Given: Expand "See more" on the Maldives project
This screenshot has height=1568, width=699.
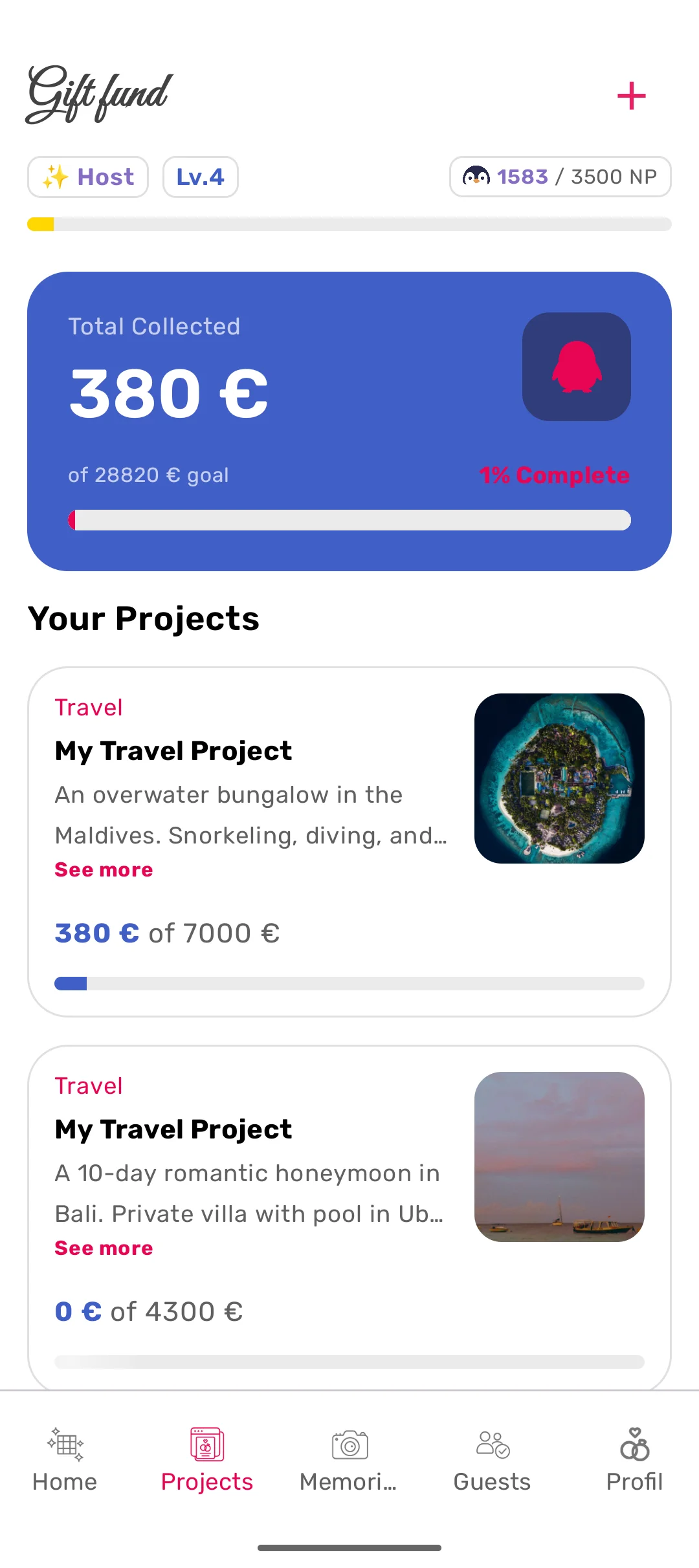Looking at the screenshot, I should [104, 869].
